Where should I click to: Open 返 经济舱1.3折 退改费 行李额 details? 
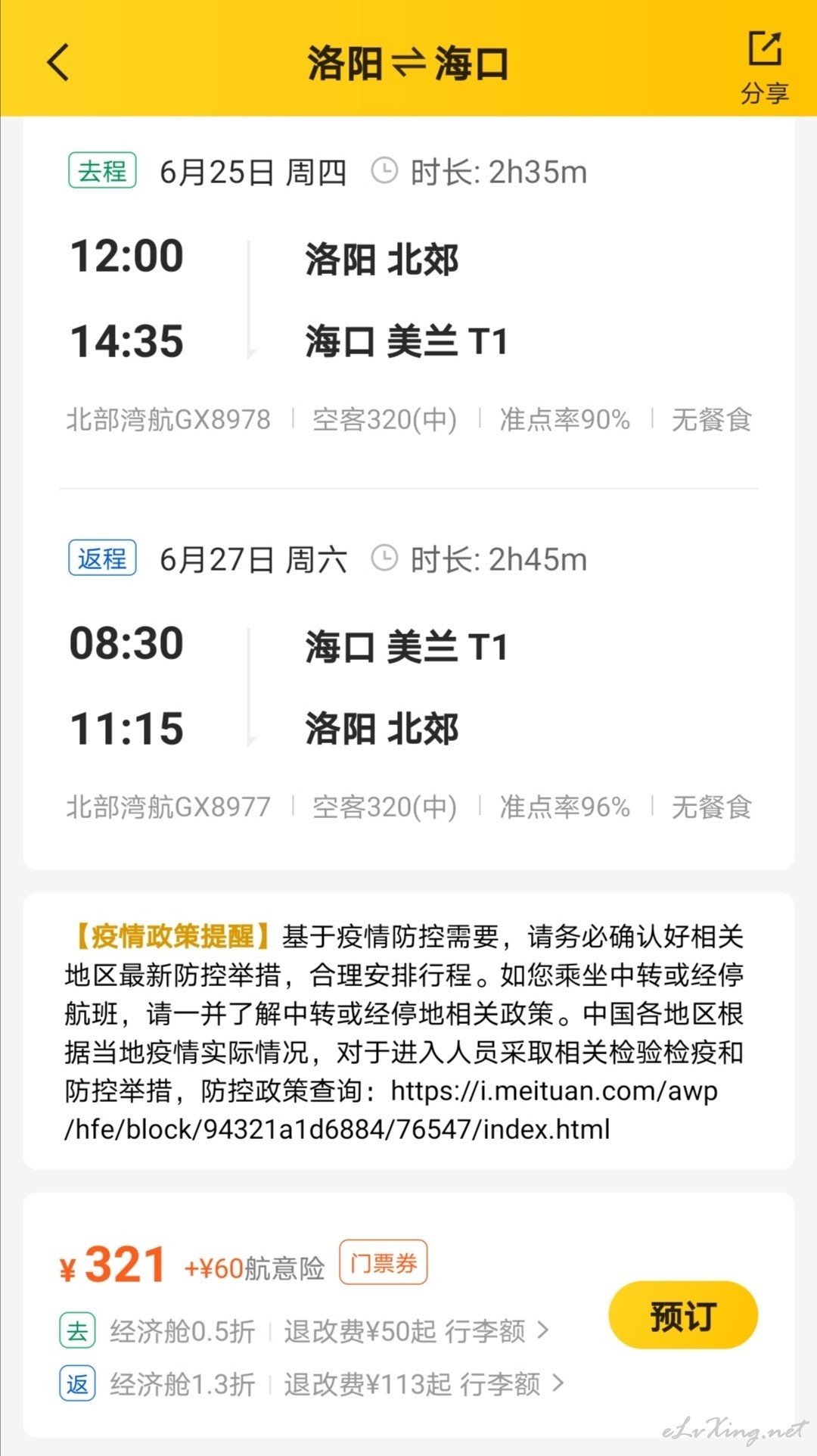[x=312, y=1384]
